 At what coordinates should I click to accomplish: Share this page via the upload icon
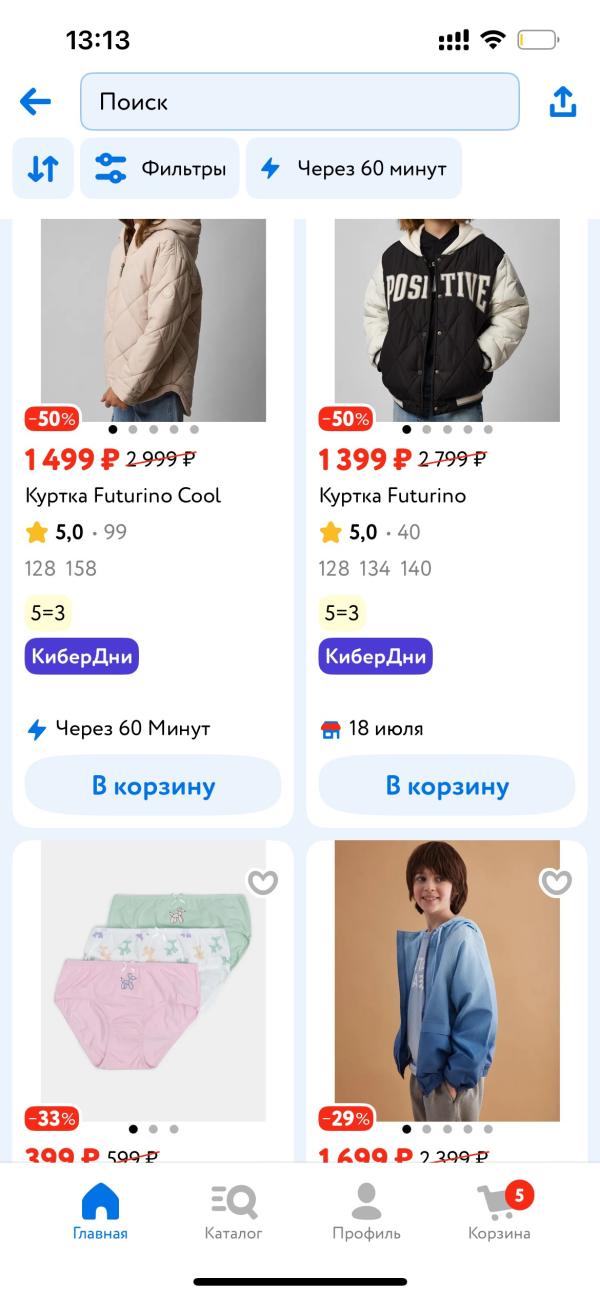click(x=563, y=102)
